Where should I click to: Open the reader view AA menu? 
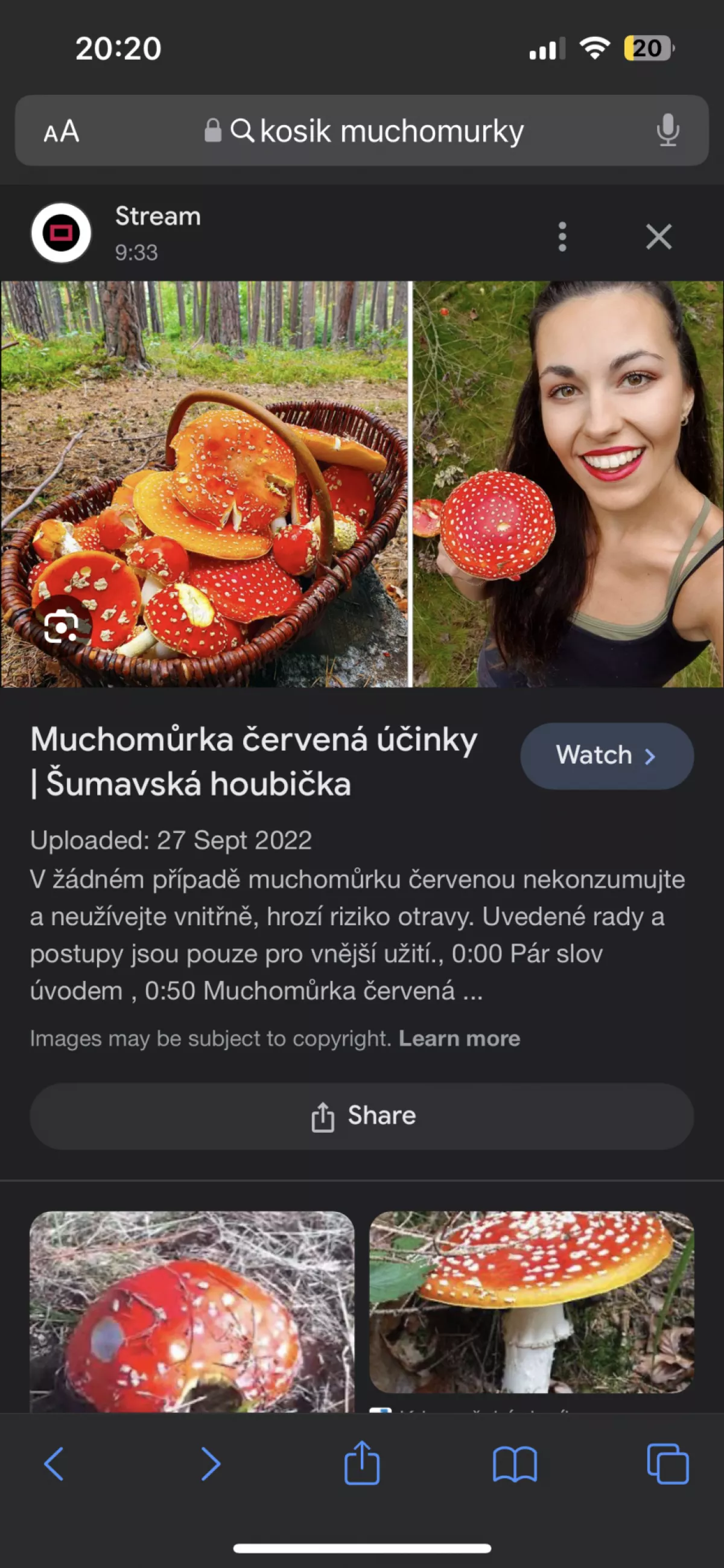tap(61, 131)
